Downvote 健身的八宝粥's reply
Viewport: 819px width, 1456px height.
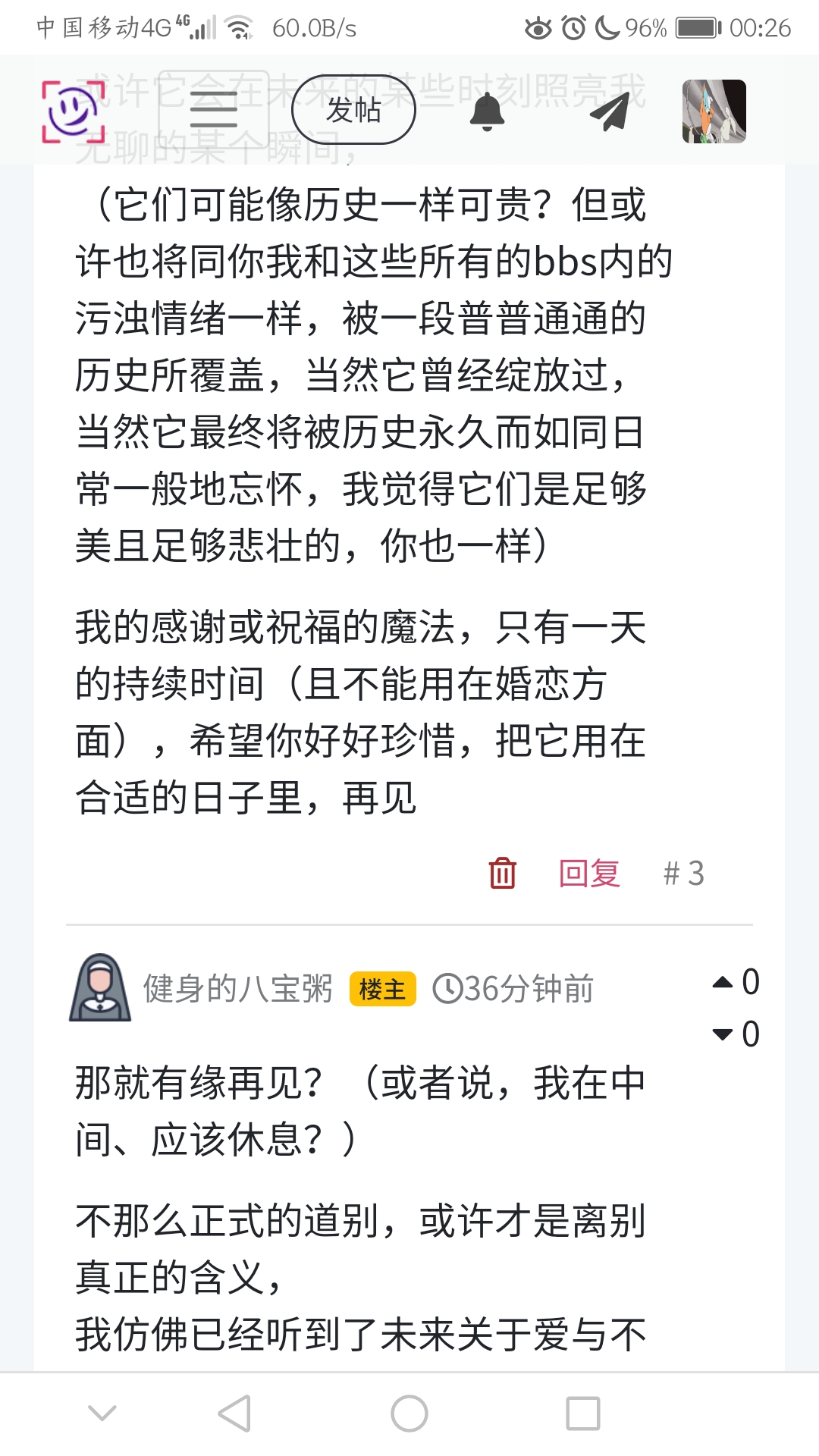(723, 1034)
